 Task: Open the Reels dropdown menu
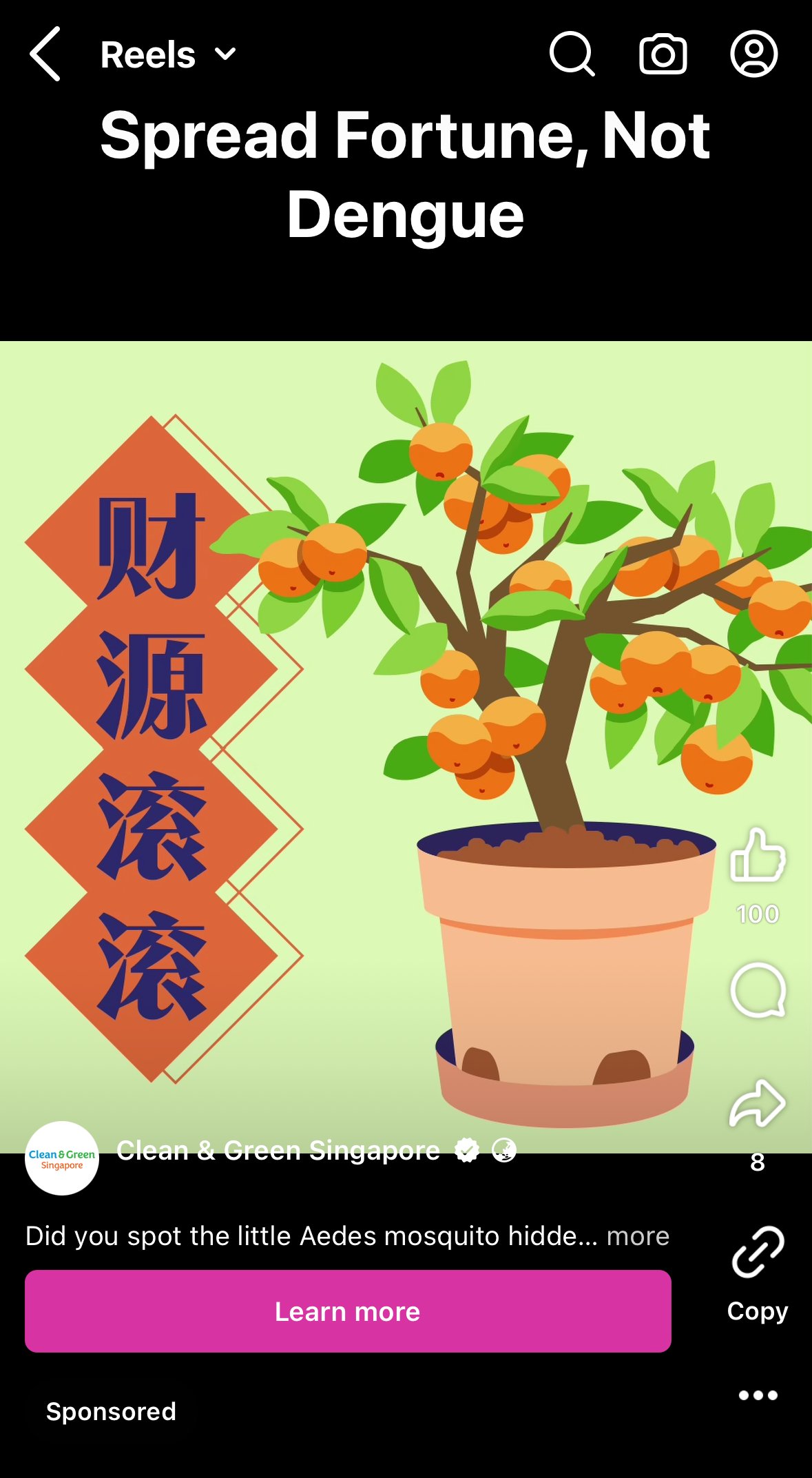(x=168, y=55)
